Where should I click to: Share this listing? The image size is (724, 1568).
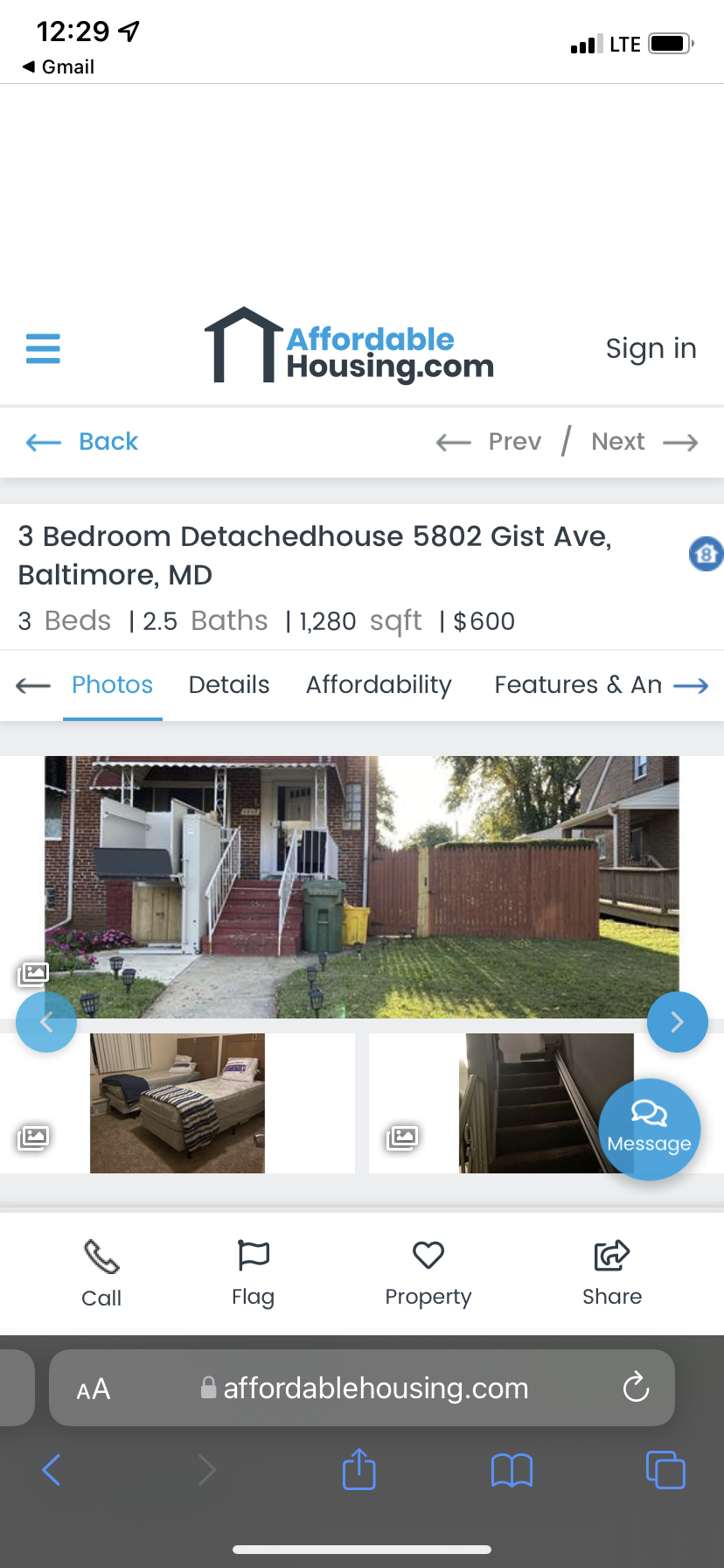point(612,1272)
